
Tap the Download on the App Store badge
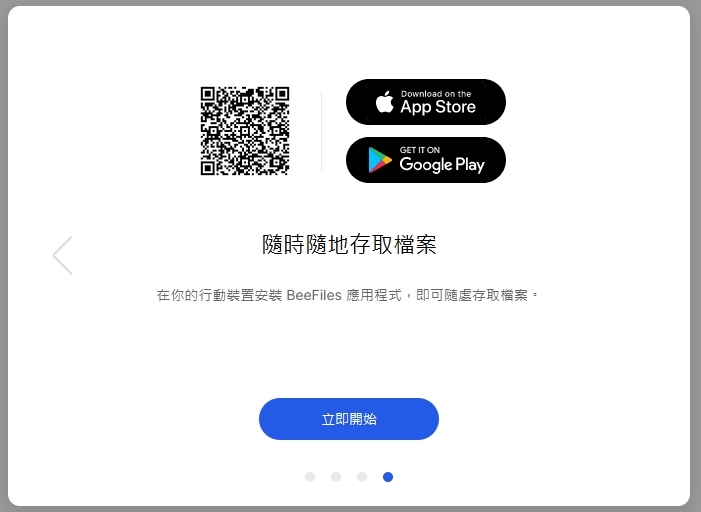[x=426, y=102]
